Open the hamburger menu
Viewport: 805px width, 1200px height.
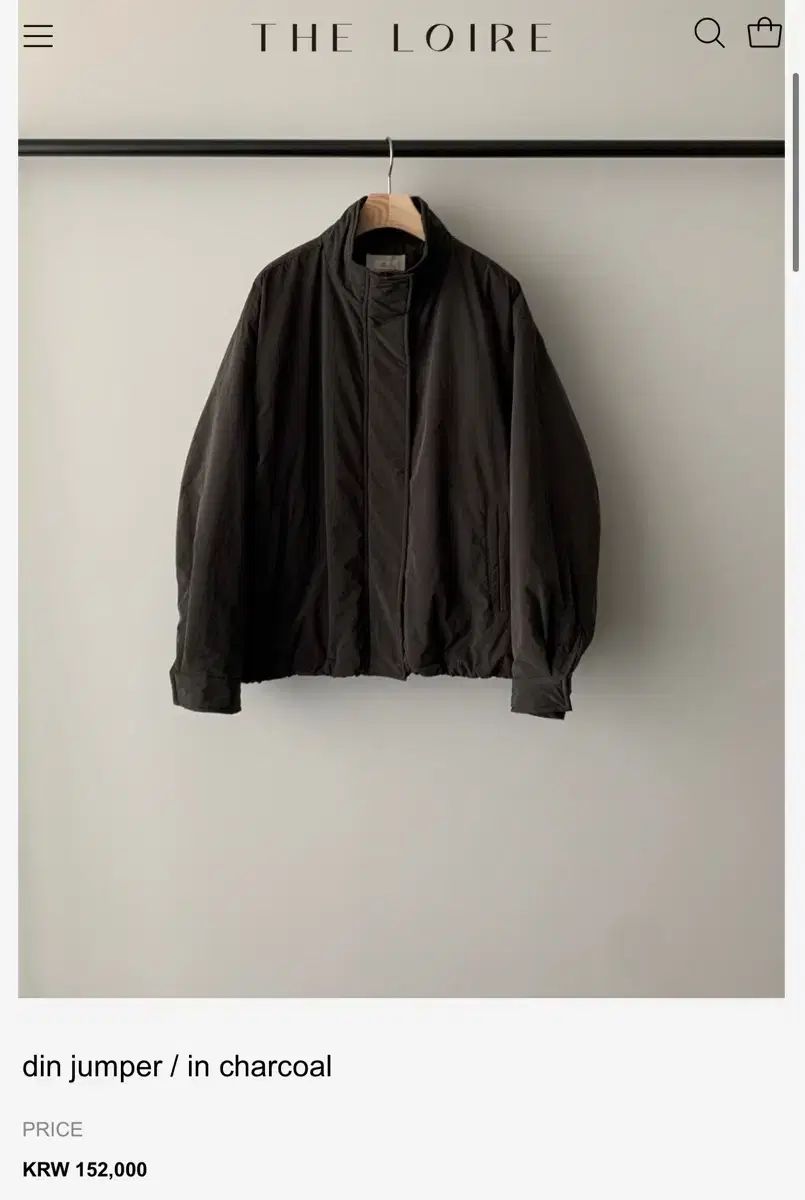coord(39,36)
